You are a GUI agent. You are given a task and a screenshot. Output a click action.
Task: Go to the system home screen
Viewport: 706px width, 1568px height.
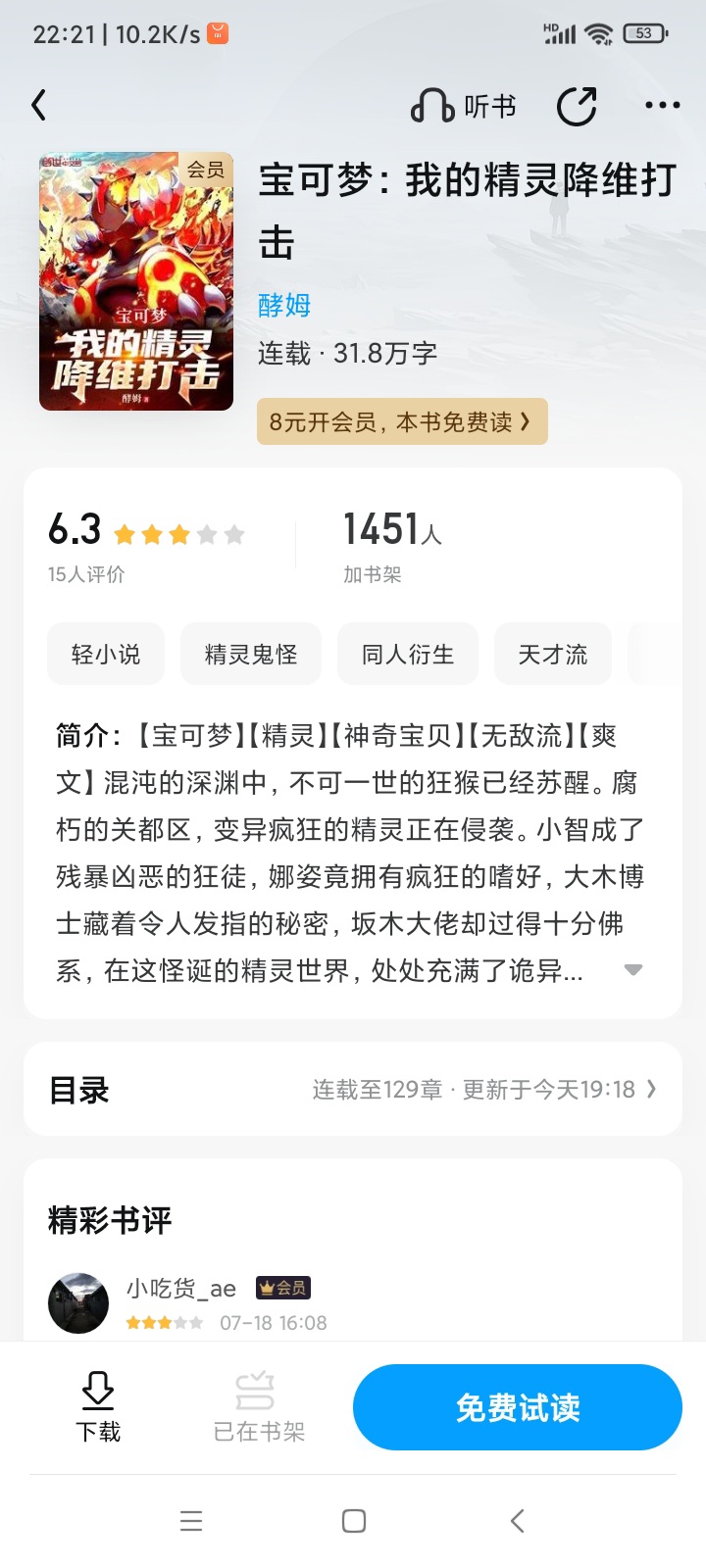point(354,1521)
